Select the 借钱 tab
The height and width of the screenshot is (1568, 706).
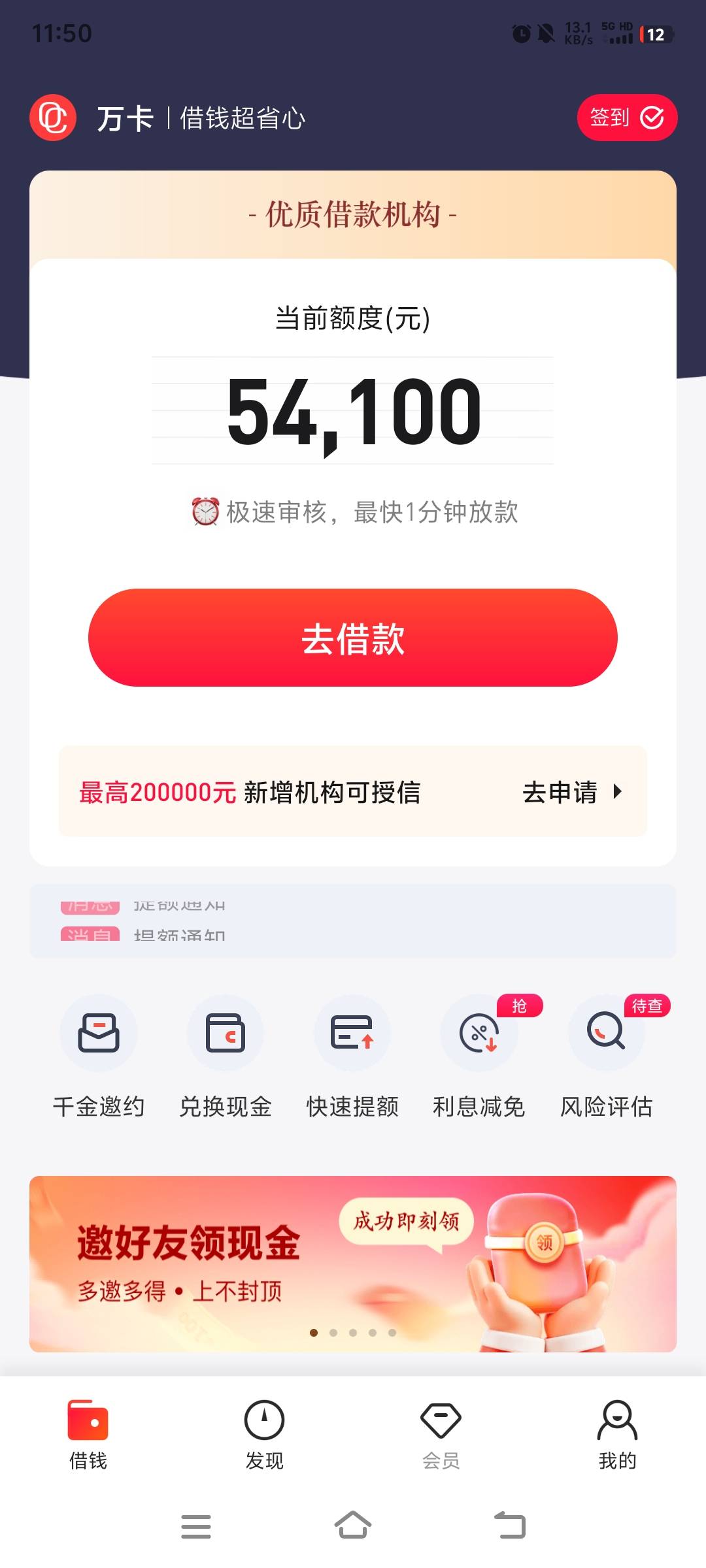point(88,1435)
